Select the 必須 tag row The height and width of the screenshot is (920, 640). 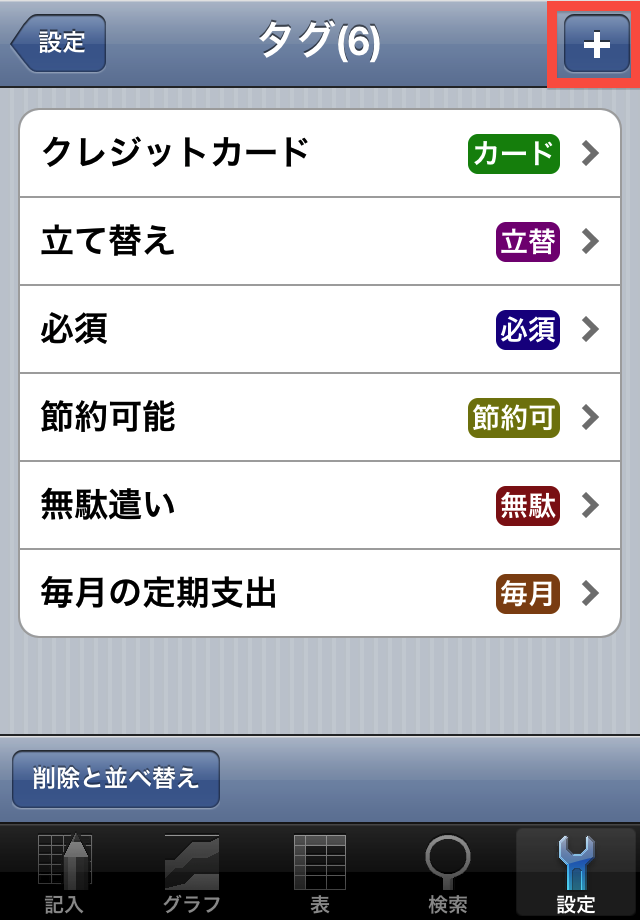click(320, 329)
